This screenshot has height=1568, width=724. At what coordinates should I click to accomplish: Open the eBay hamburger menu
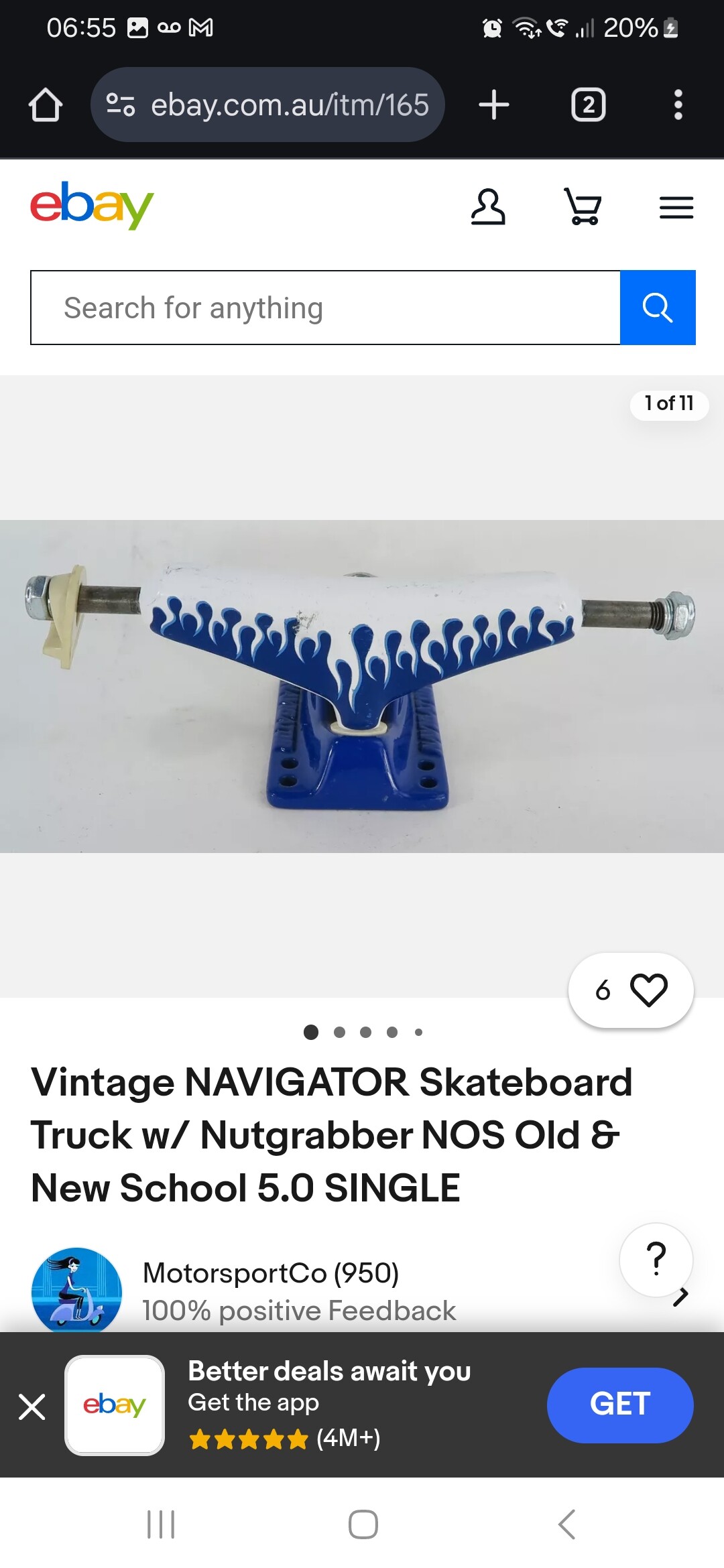coord(676,207)
